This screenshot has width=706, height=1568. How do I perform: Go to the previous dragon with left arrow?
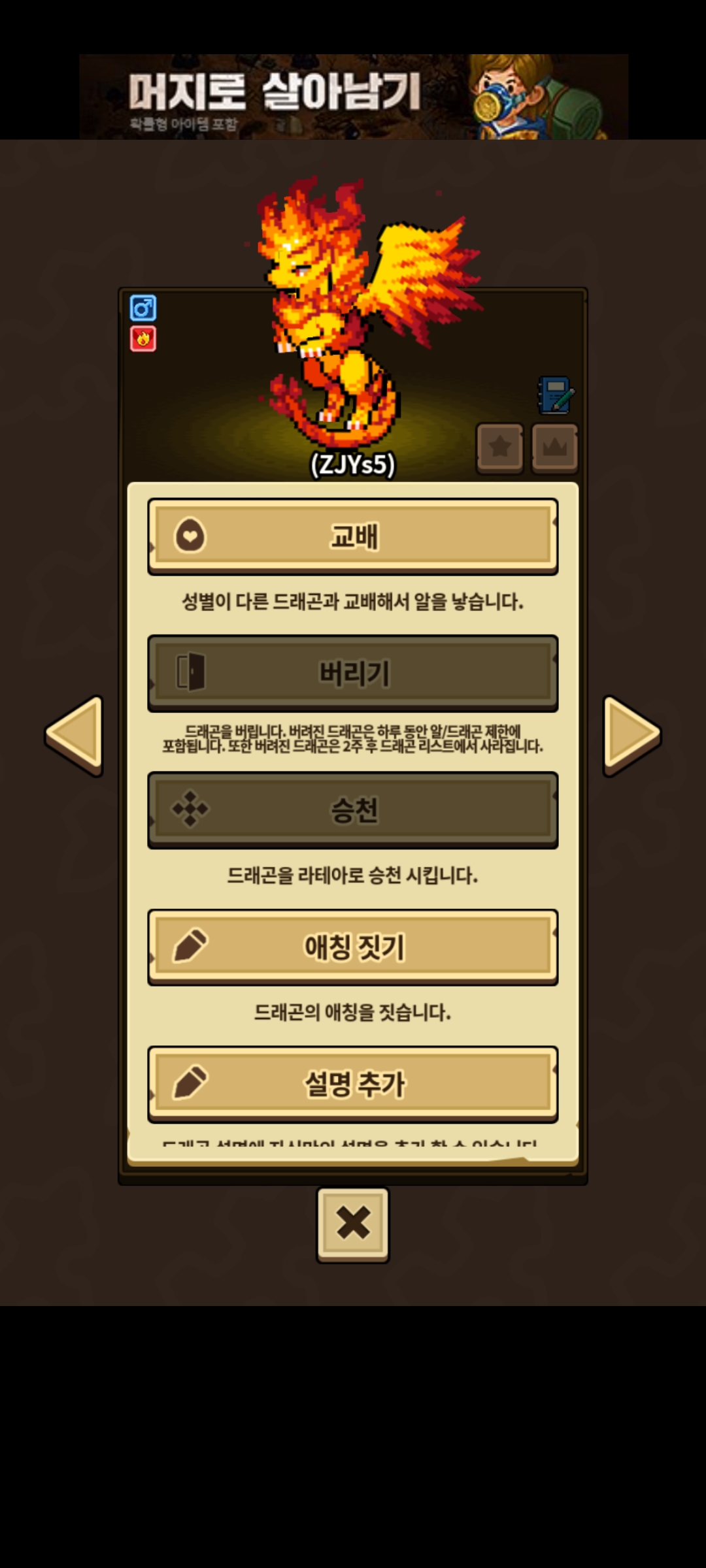(x=74, y=736)
